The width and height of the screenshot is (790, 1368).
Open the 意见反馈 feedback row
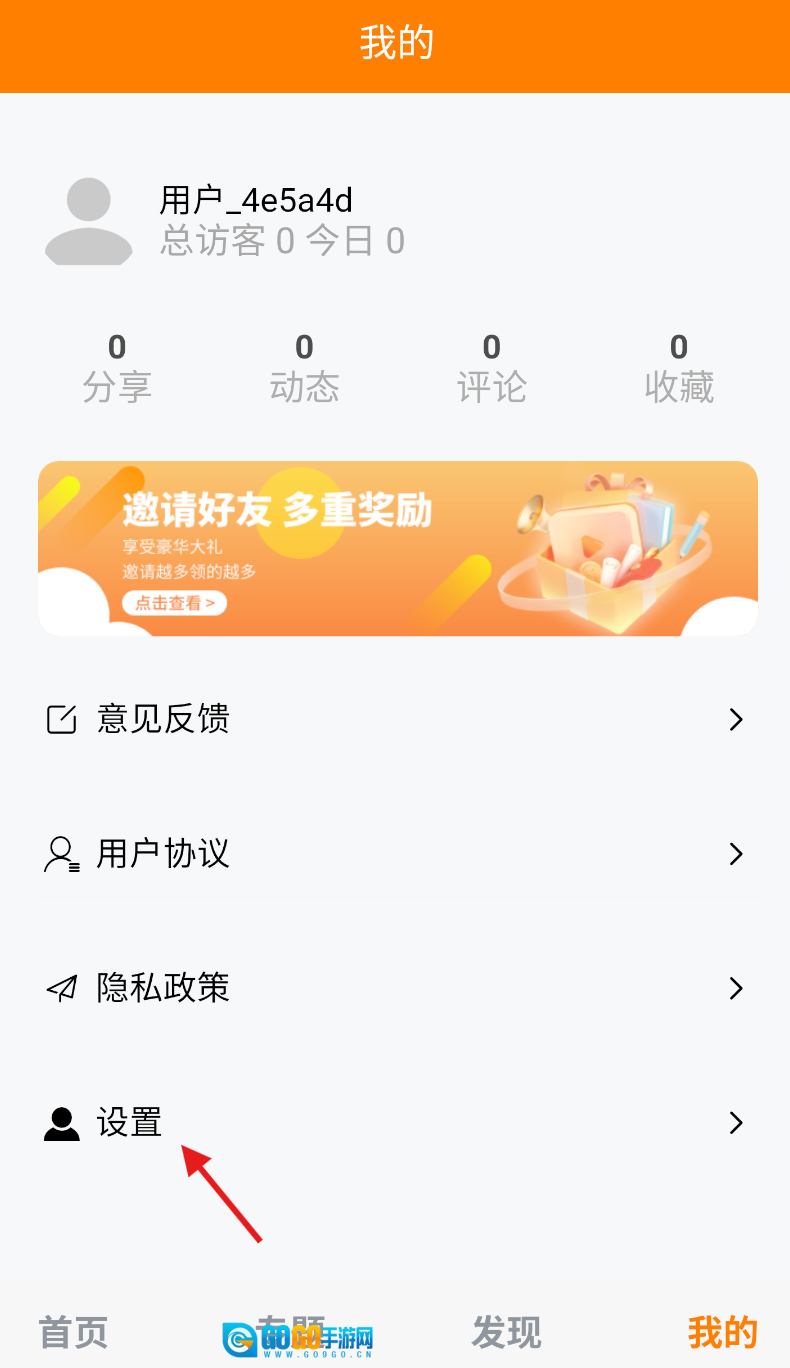point(395,719)
